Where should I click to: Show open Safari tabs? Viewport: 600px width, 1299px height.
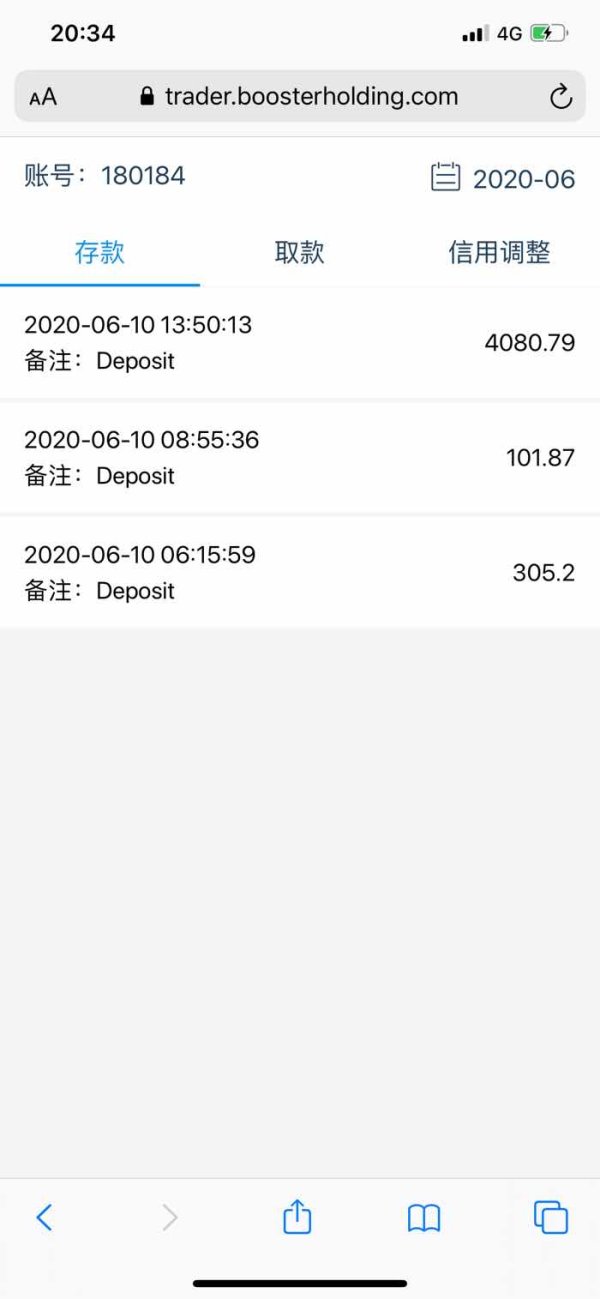[551, 1217]
